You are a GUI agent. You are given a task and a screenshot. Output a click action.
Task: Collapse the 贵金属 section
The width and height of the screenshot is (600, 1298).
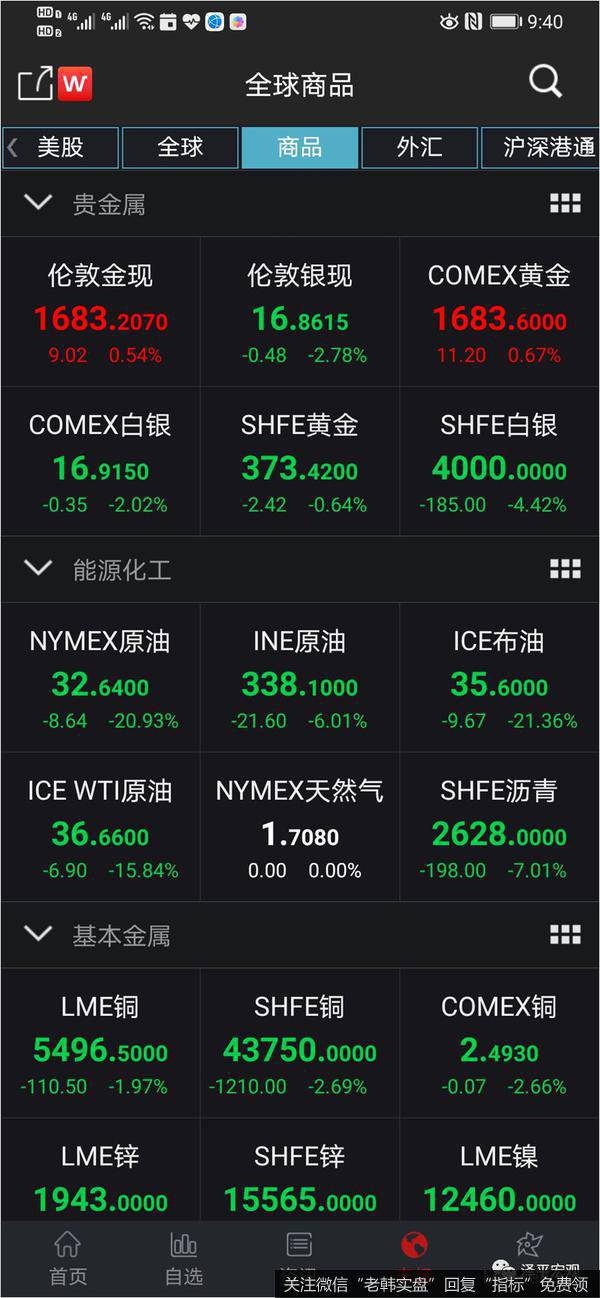(38, 204)
